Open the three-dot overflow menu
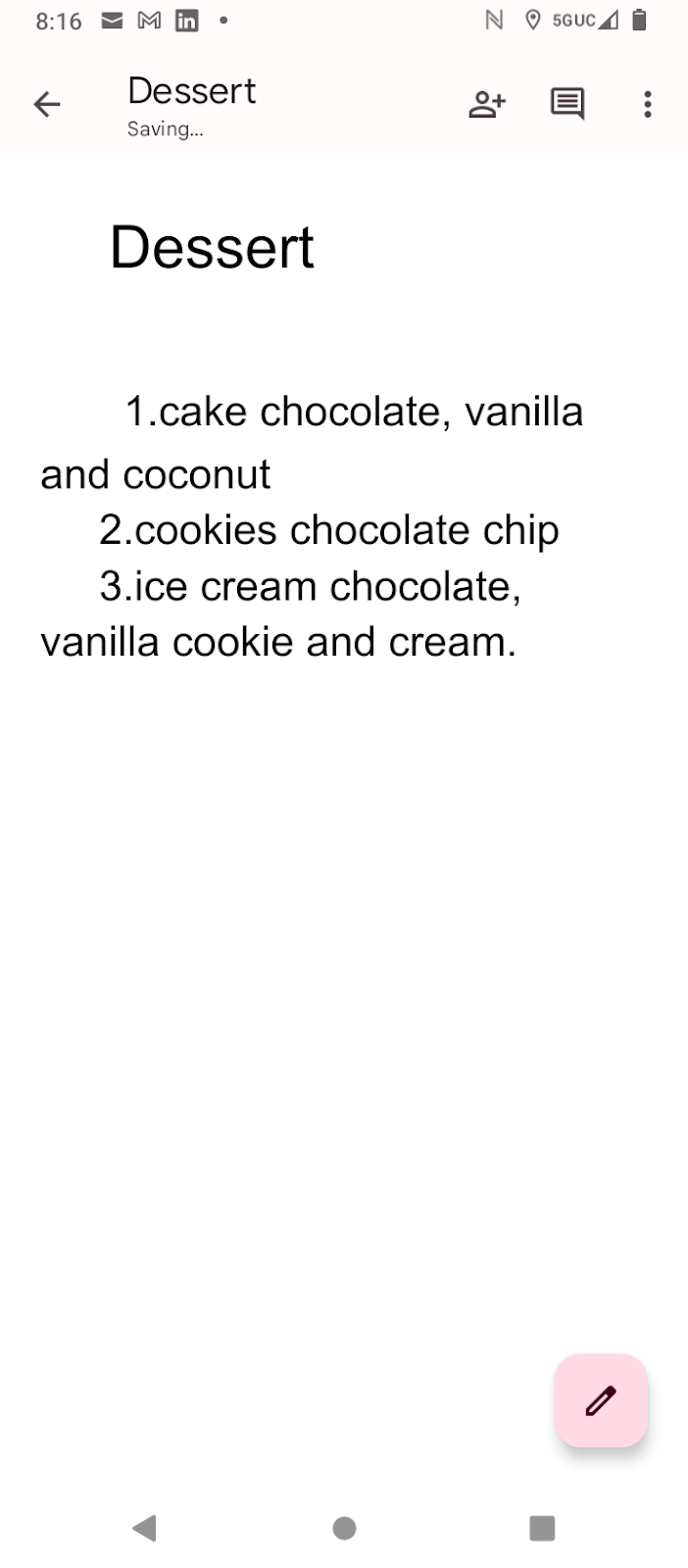Image resolution: width=688 pixels, height=1568 pixels. 647,104
